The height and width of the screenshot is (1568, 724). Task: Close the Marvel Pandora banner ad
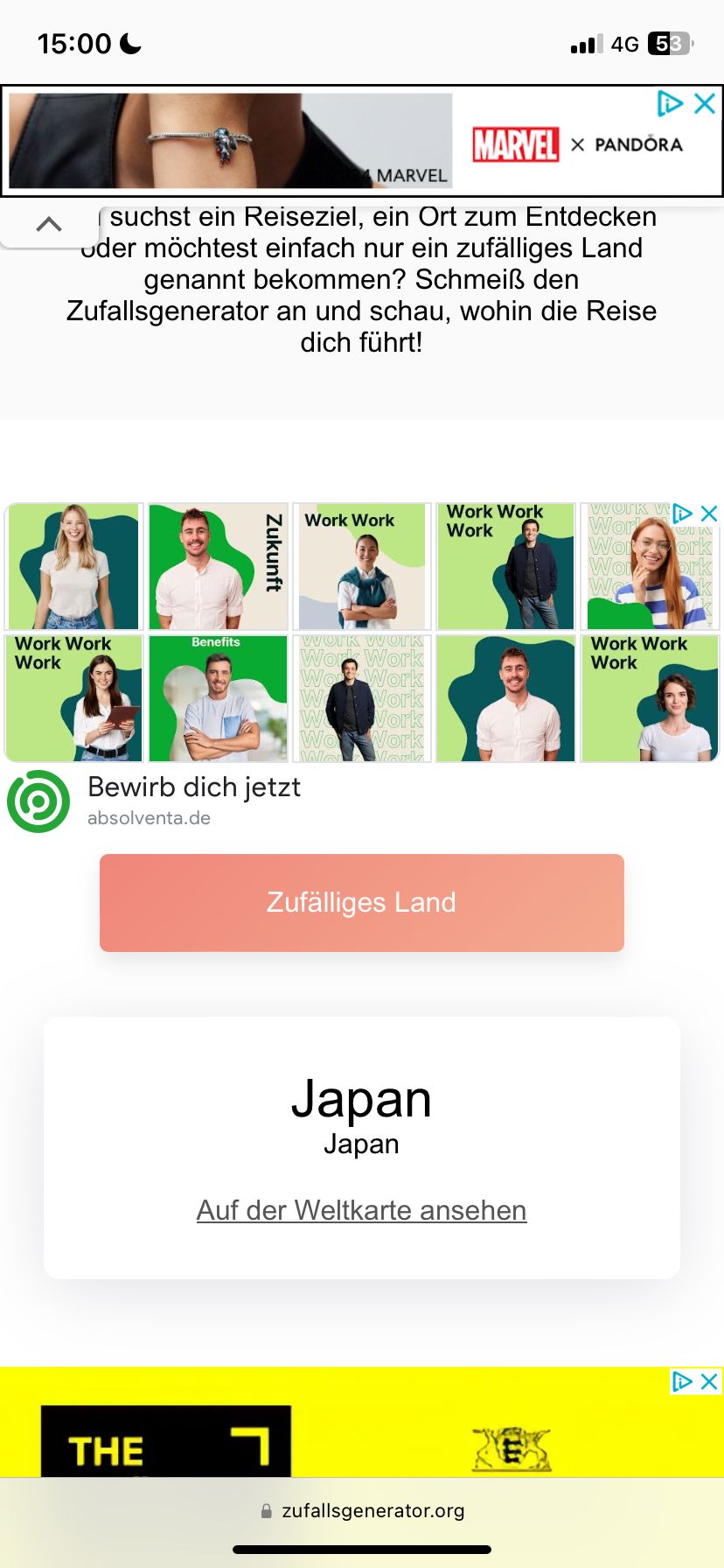705,104
